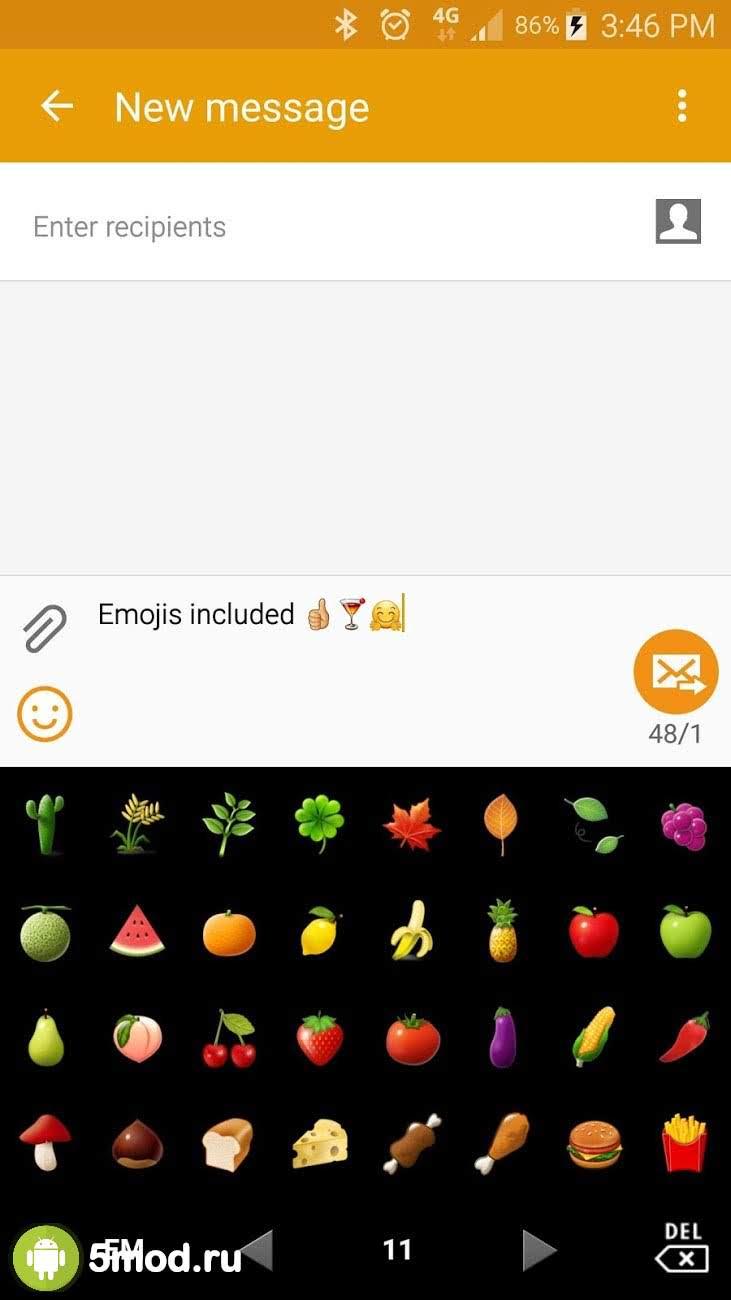Go to the next emoji page
Viewport: 731px width, 1300px height.
point(539,1250)
